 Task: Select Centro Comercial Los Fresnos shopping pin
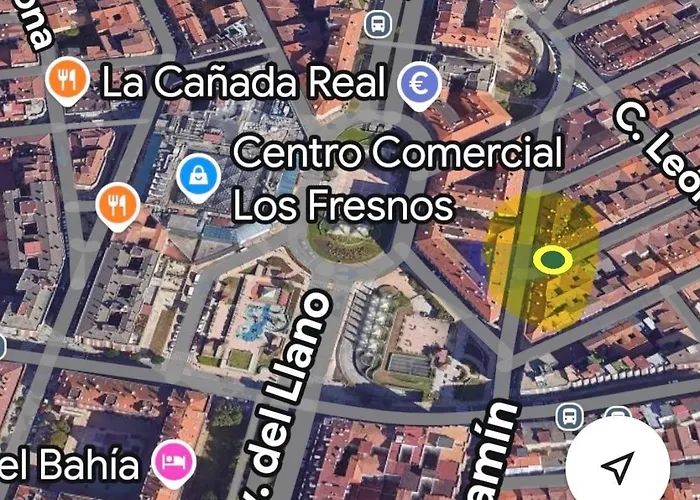tap(198, 177)
